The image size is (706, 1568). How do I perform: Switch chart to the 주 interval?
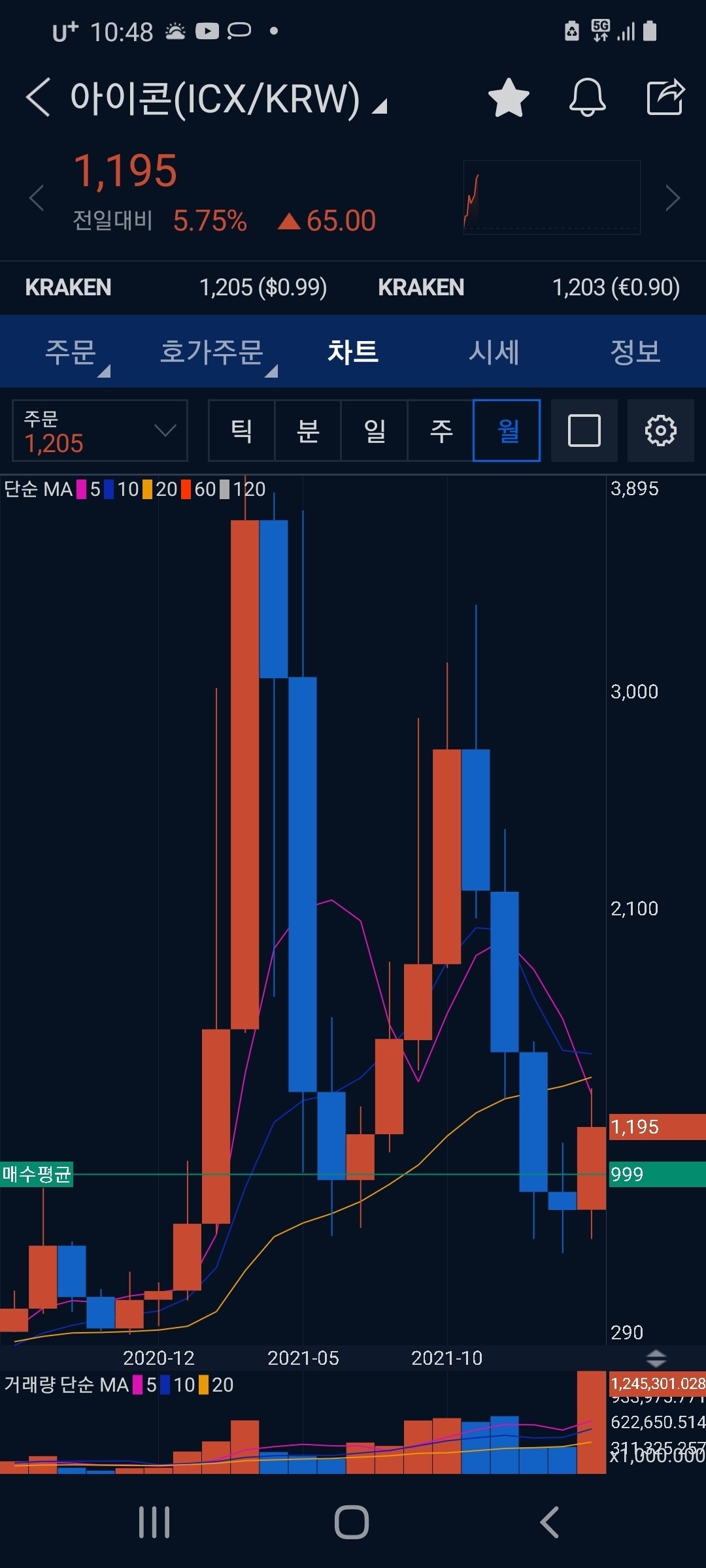click(x=441, y=431)
